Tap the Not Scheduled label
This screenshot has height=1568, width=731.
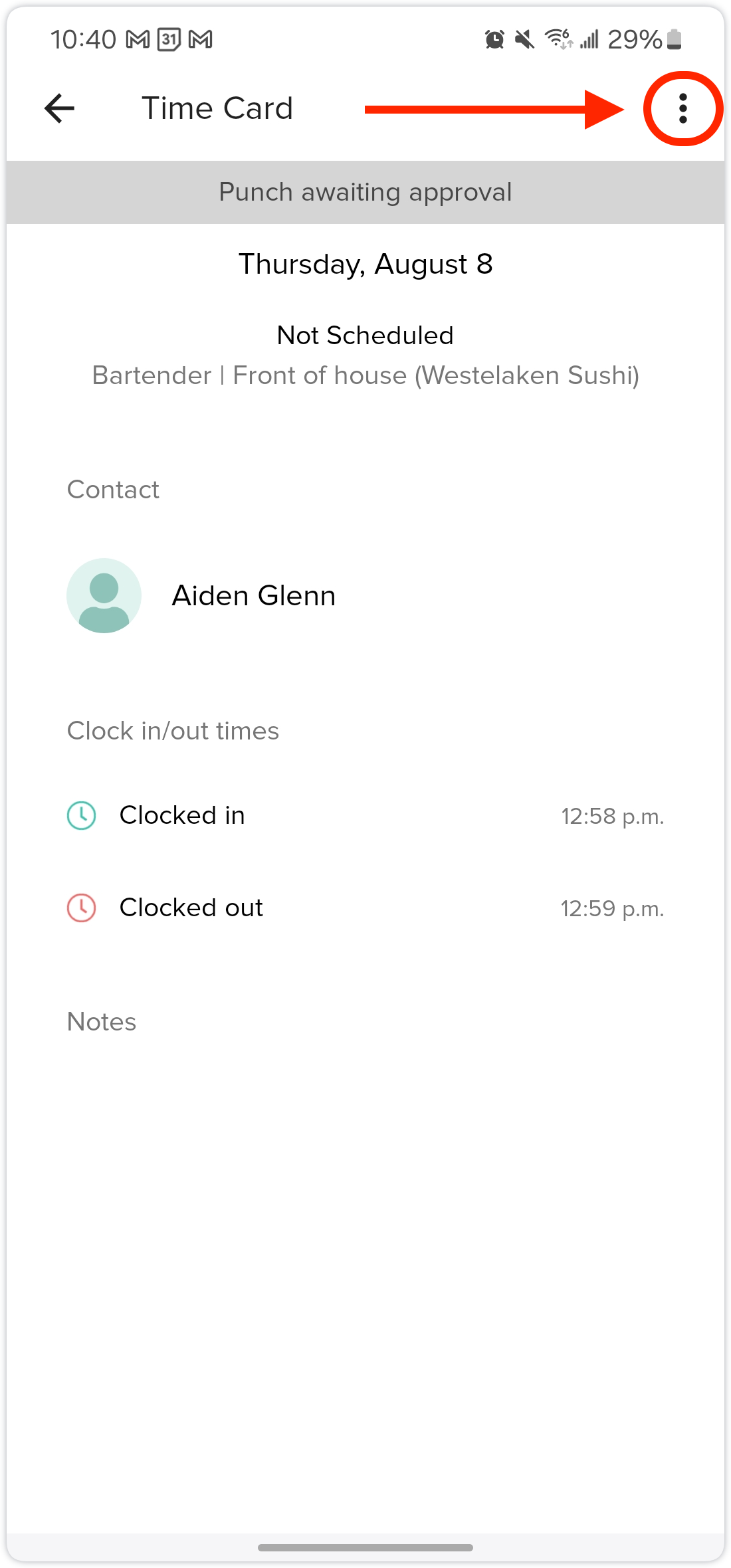click(x=364, y=335)
